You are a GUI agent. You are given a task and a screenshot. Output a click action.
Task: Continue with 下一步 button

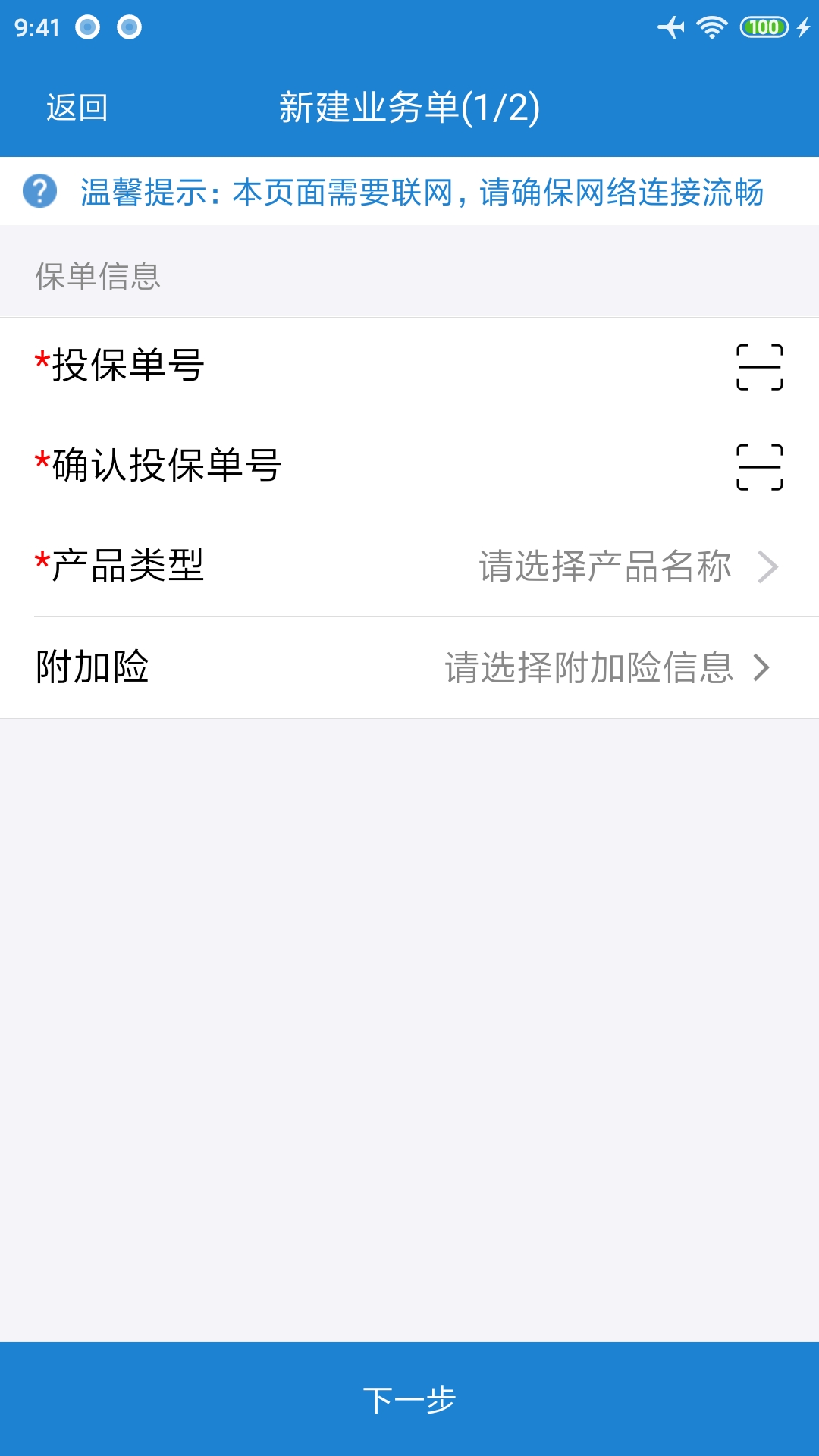pyautogui.click(x=409, y=1398)
